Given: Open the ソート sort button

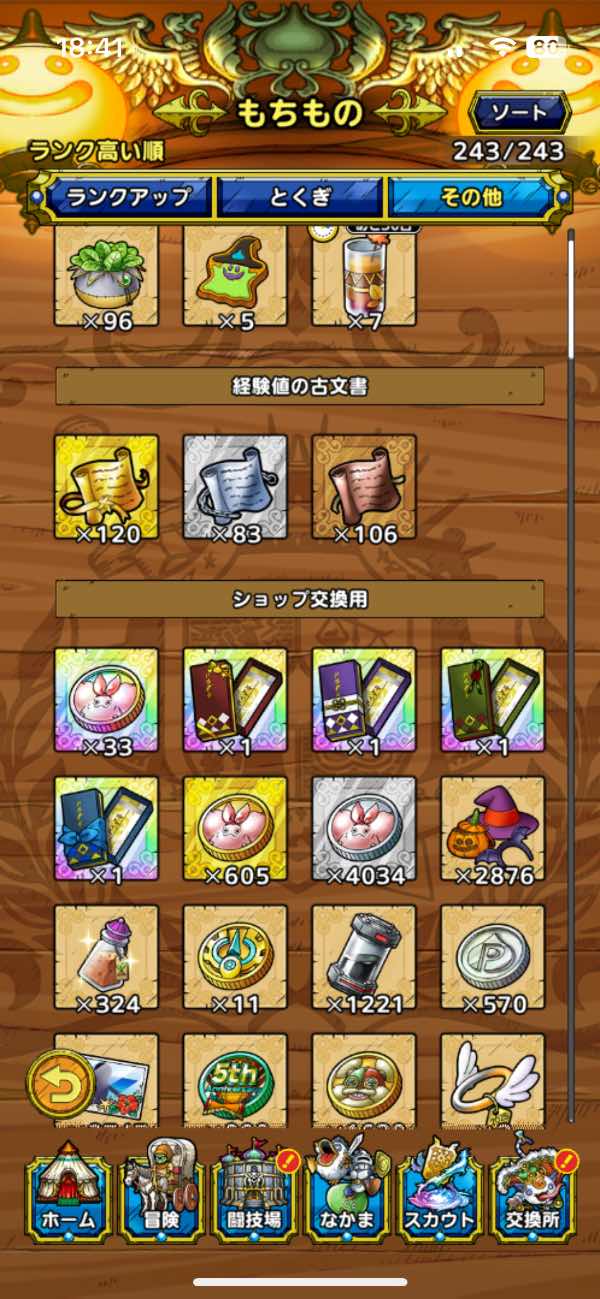Looking at the screenshot, I should tap(519, 113).
